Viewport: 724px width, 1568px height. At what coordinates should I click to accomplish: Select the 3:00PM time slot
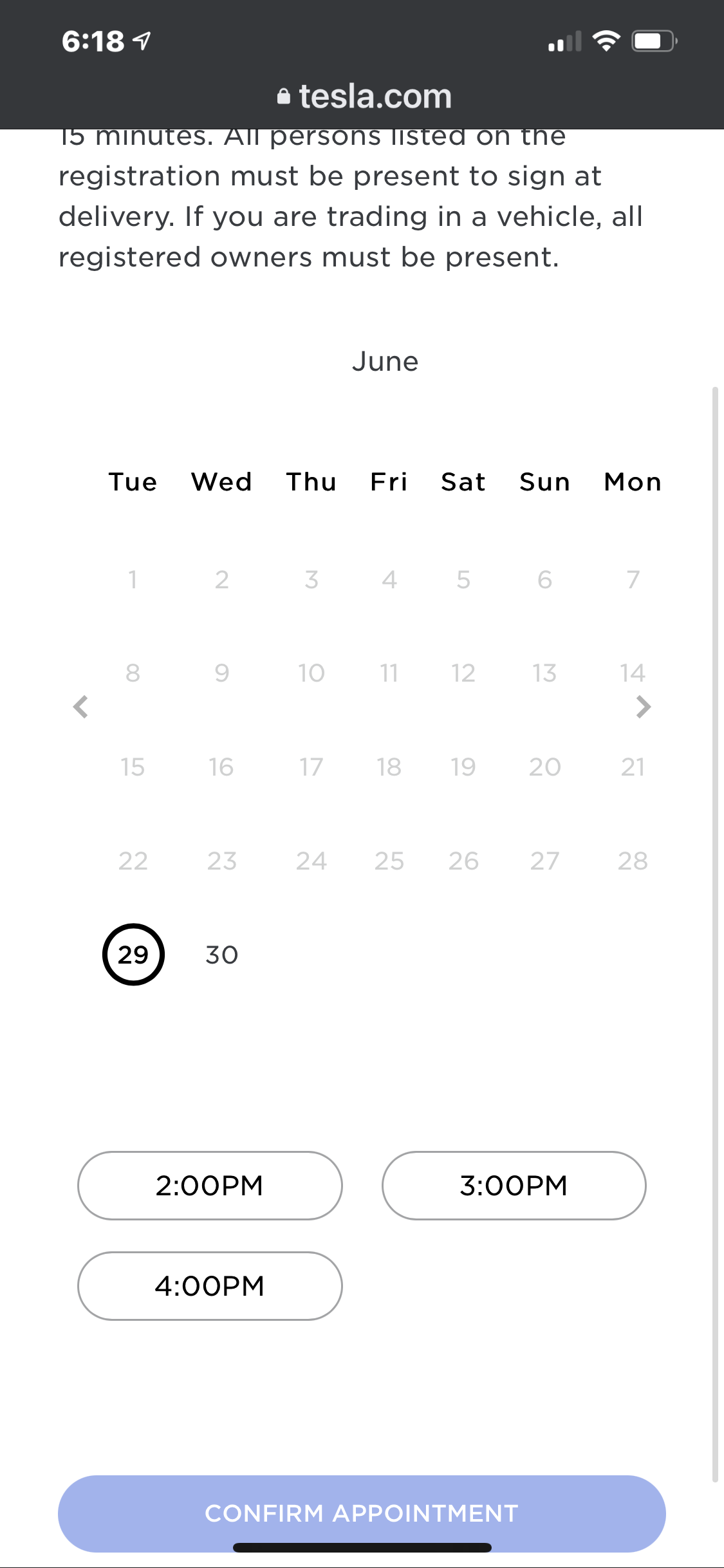pyautogui.click(x=514, y=1186)
